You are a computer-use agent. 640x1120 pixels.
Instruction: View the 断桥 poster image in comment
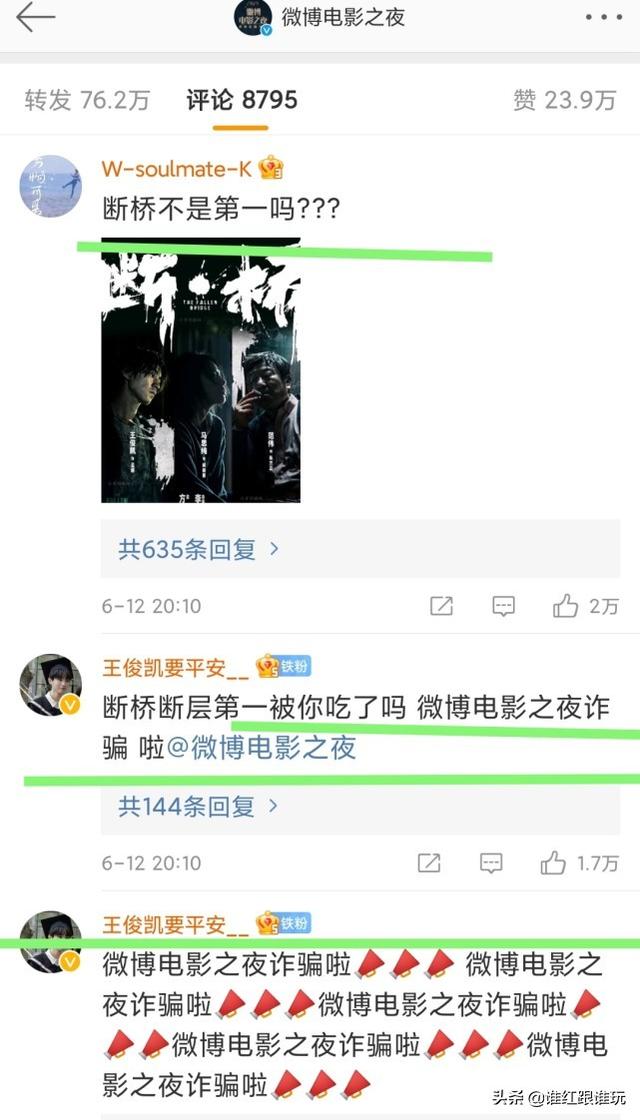(201, 370)
